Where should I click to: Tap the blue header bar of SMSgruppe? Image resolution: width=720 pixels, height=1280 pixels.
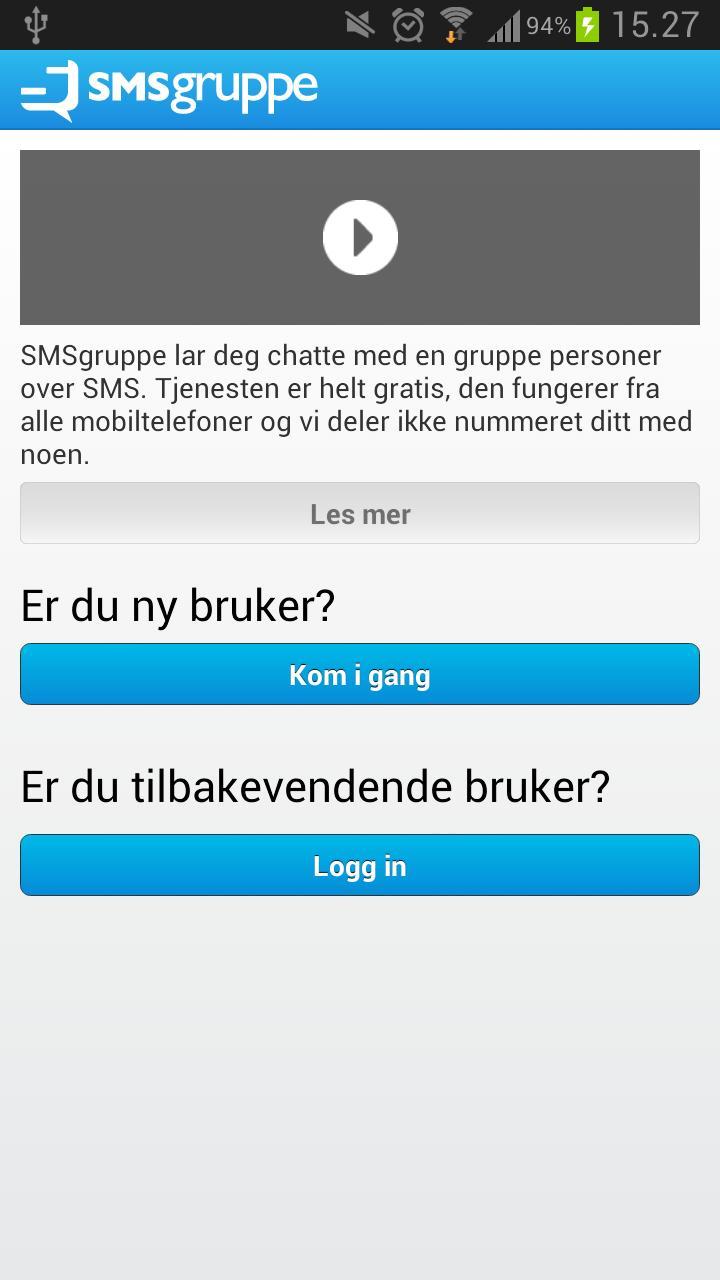click(500, 90)
